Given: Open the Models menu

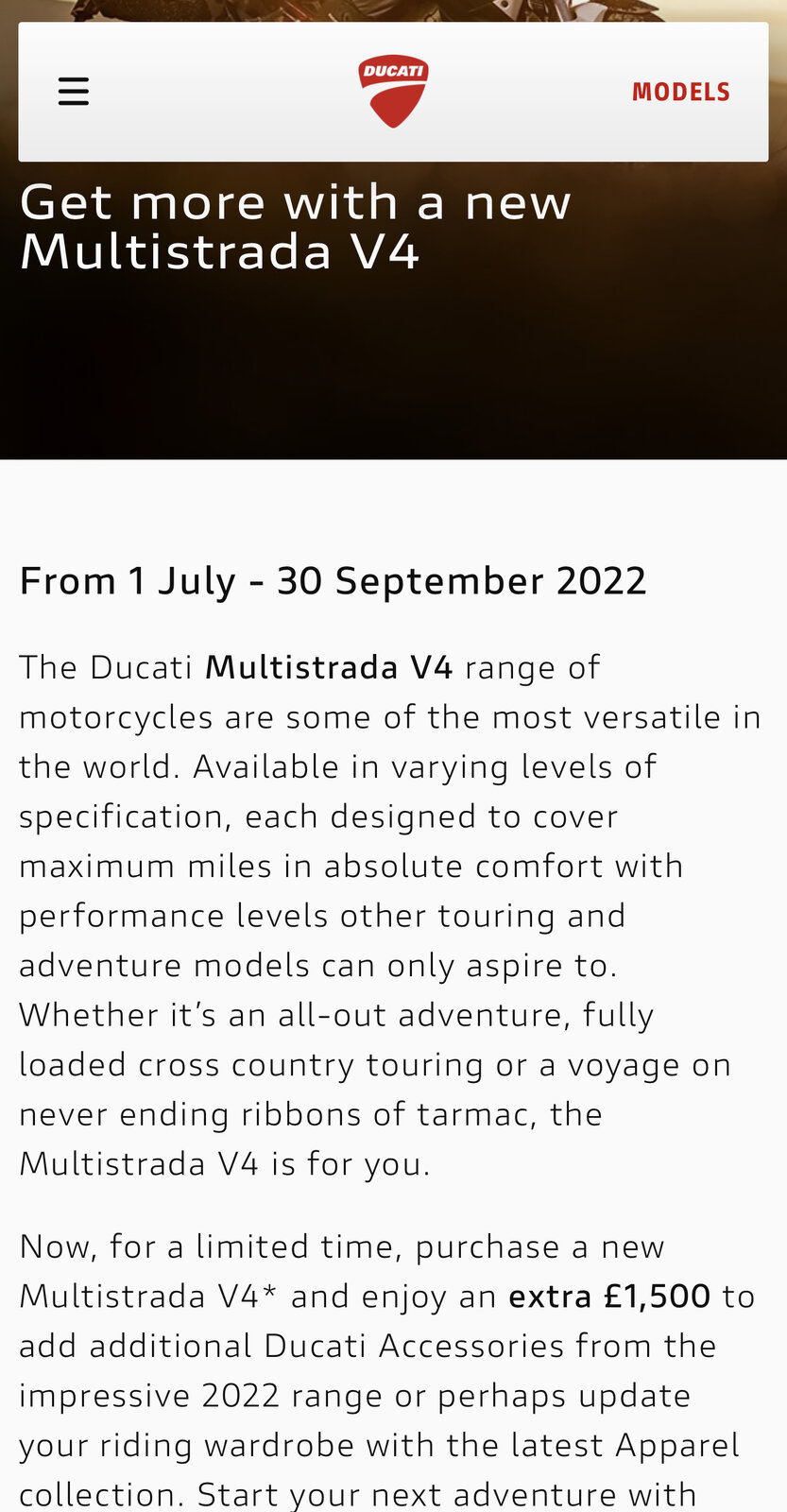Looking at the screenshot, I should [x=680, y=92].
